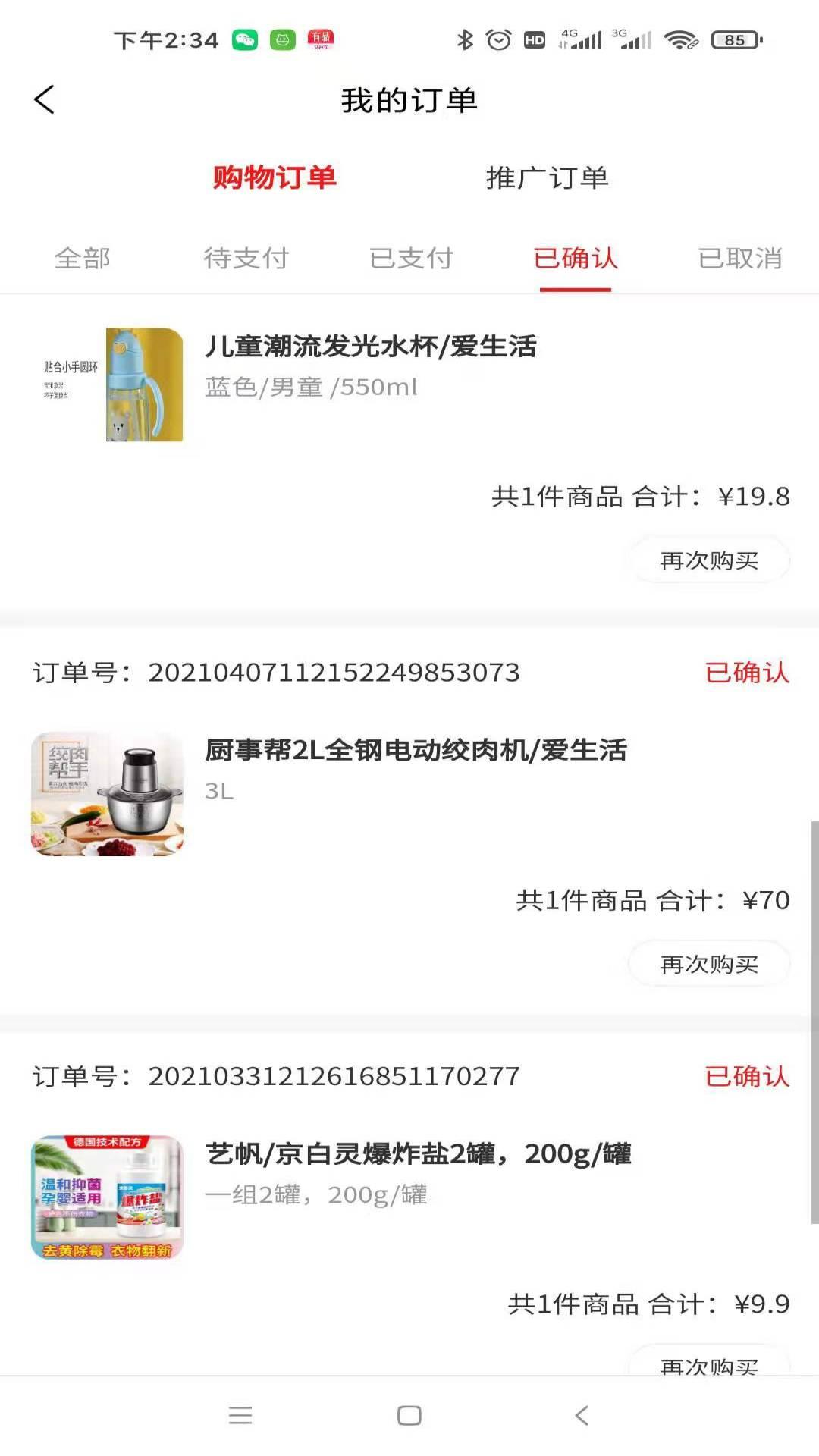This screenshot has width=819, height=1456.
Task: Tap 再次购买 for the children's water cup
Action: pyautogui.click(x=708, y=560)
